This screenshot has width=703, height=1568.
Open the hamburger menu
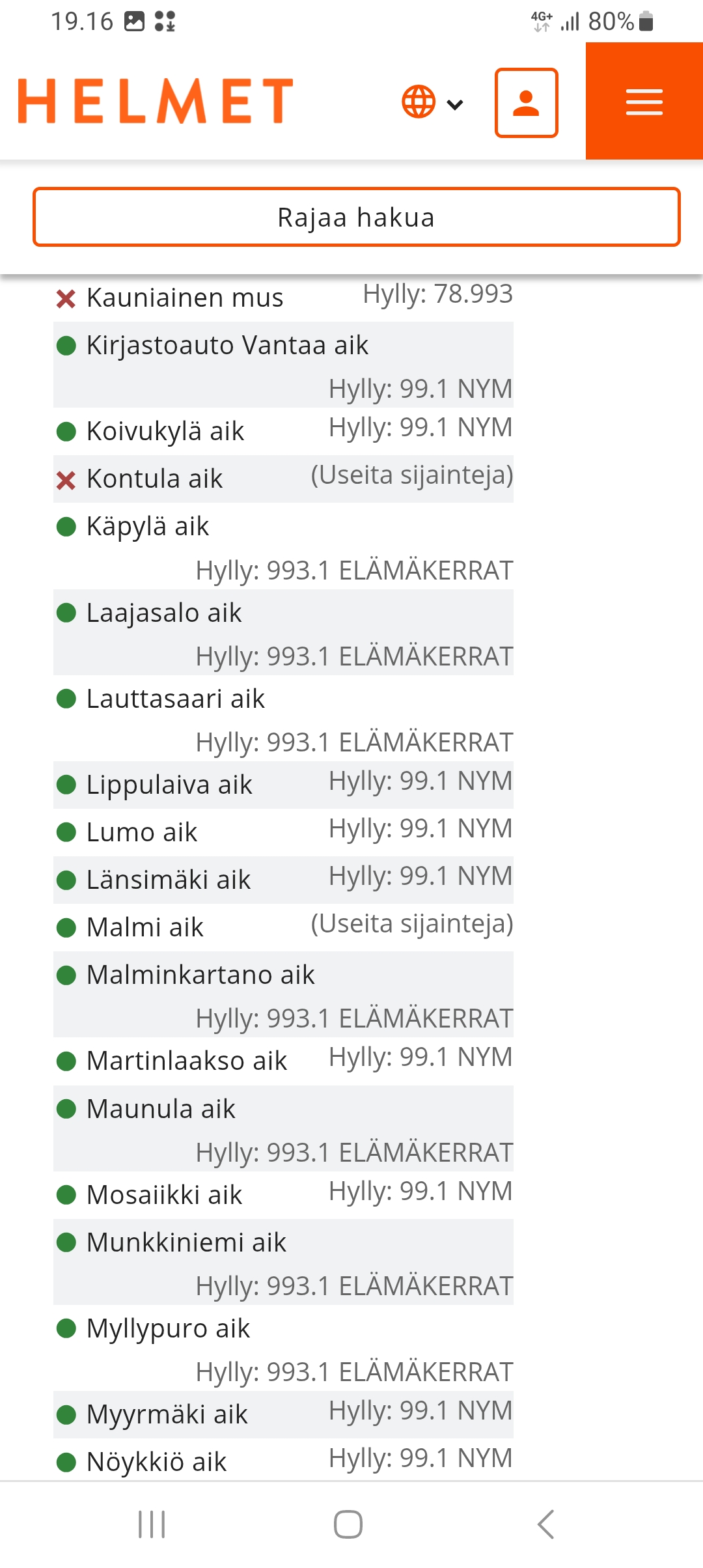pos(644,102)
